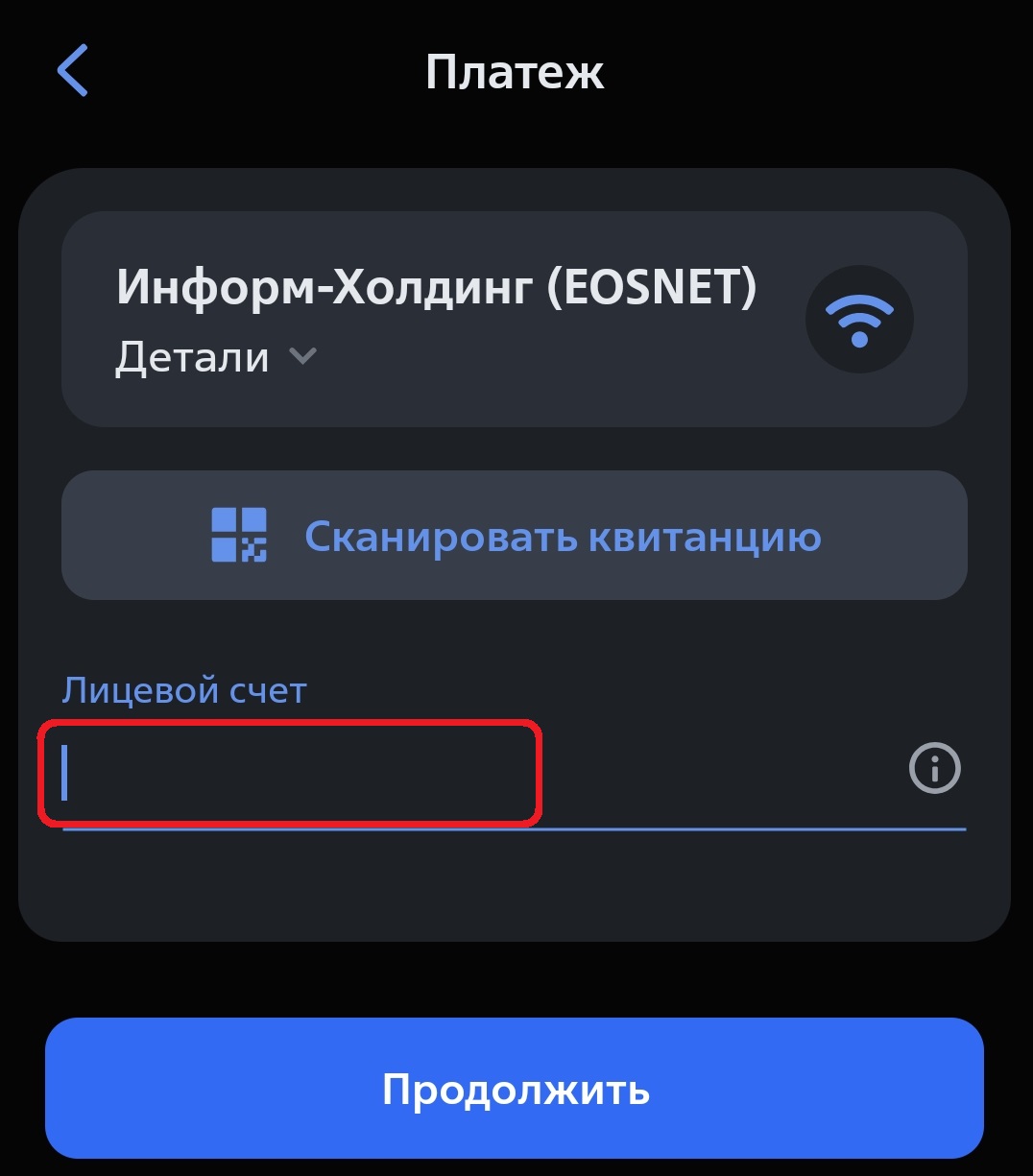Viewport: 1033px width, 1176px height.
Task: Click the circled Wi-Fi badge for EOSNET provider
Action: [x=859, y=319]
